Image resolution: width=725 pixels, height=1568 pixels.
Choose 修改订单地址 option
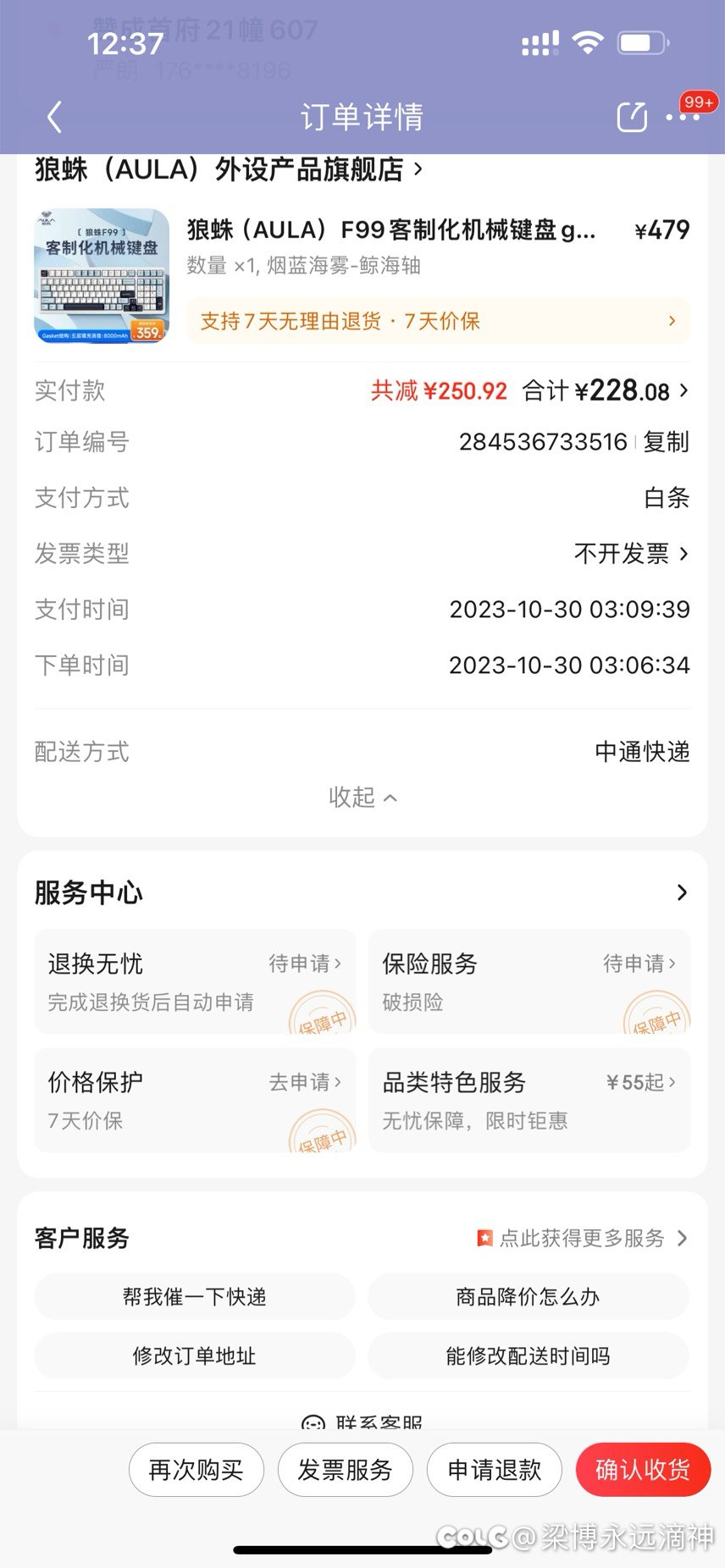pos(195,1355)
